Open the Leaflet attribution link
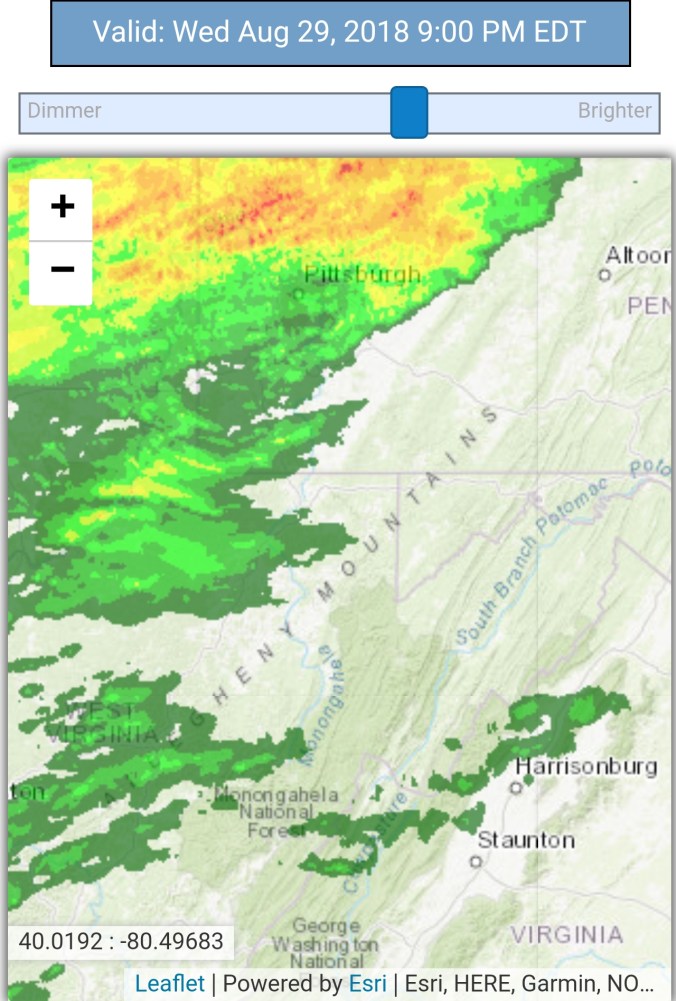The height and width of the screenshot is (1001, 676). pos(170,983)
